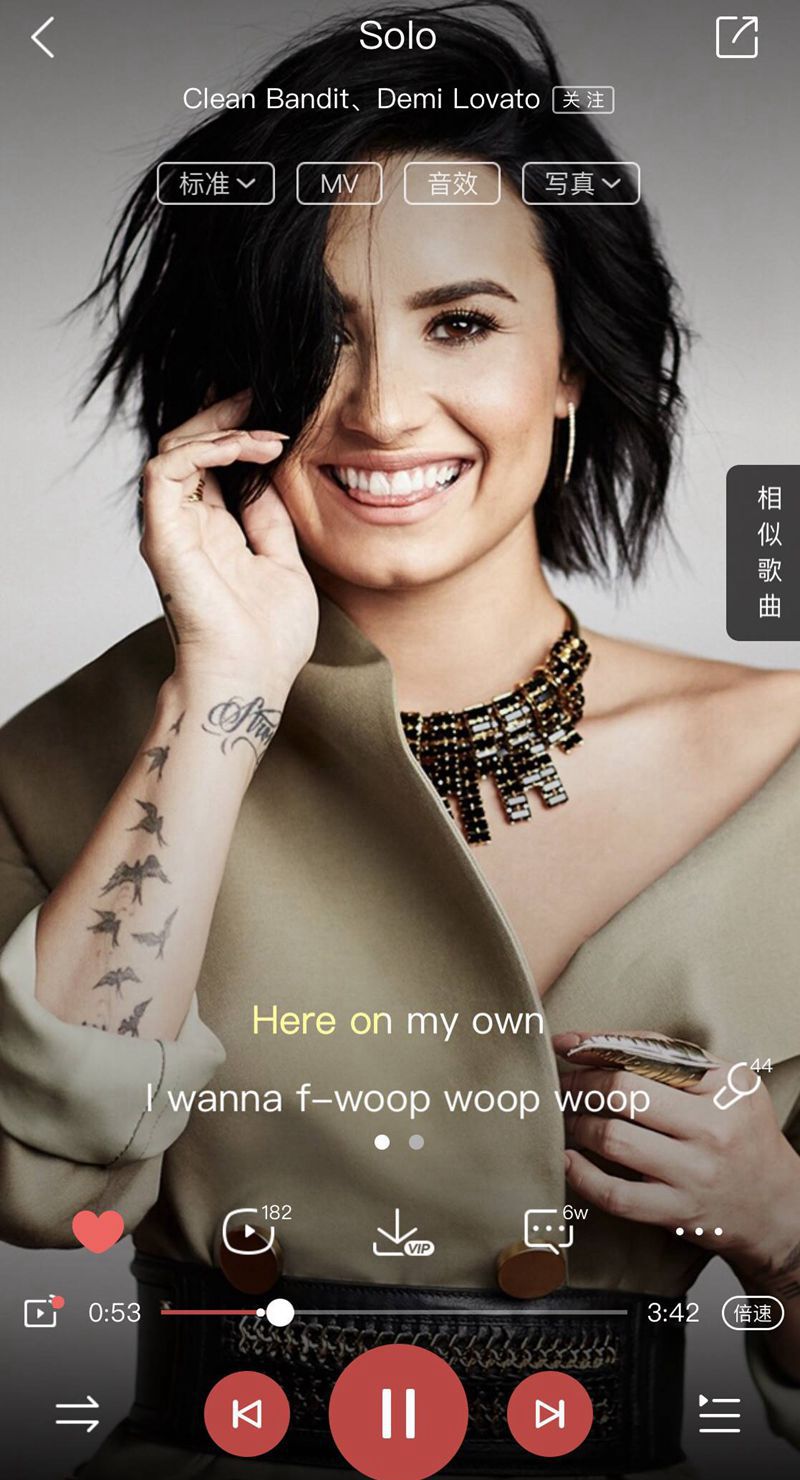Follow the artist with the 关注 button
800x1480 pixels.
point(583,100)
